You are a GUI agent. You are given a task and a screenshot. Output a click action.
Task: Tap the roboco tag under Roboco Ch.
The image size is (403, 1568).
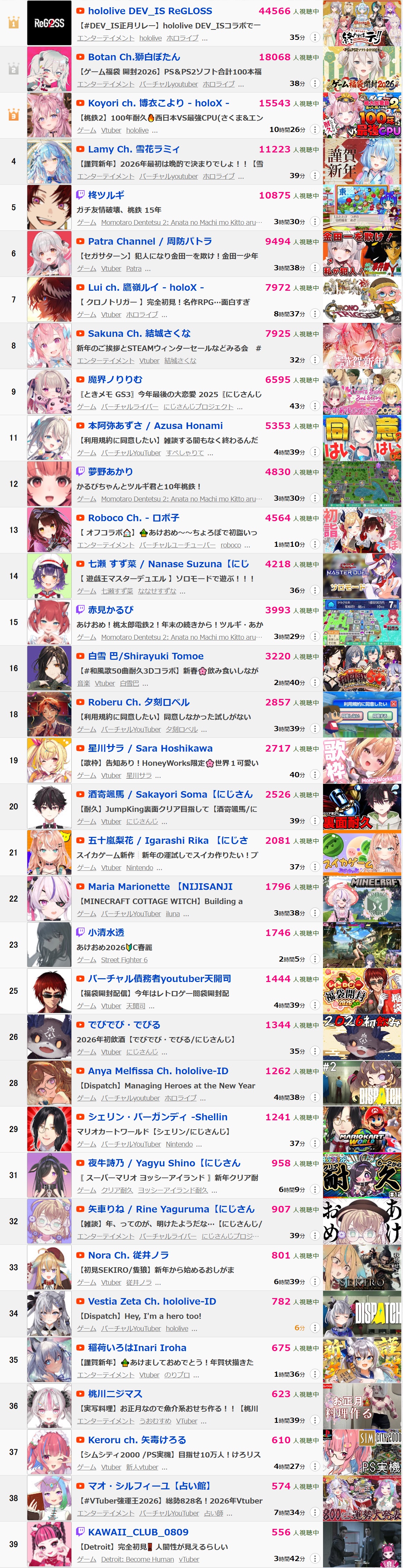click(x=230, y=545)
